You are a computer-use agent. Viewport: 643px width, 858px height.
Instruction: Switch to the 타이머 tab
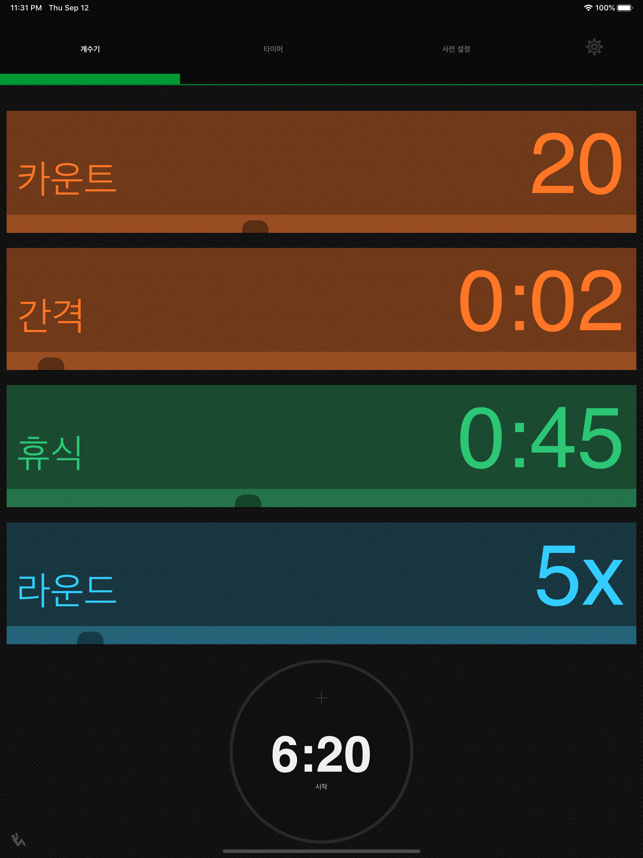click(x=273, y=49)
